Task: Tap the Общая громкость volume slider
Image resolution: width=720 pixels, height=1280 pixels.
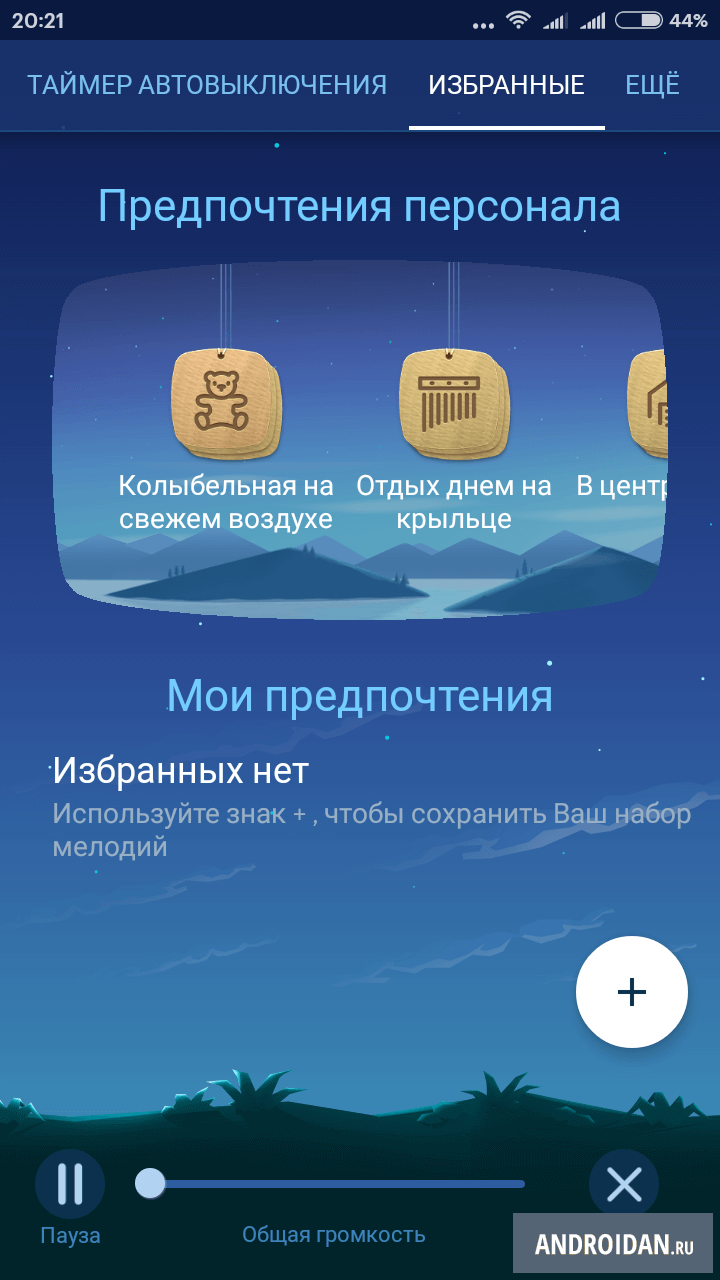Action: pos(330,1184)
